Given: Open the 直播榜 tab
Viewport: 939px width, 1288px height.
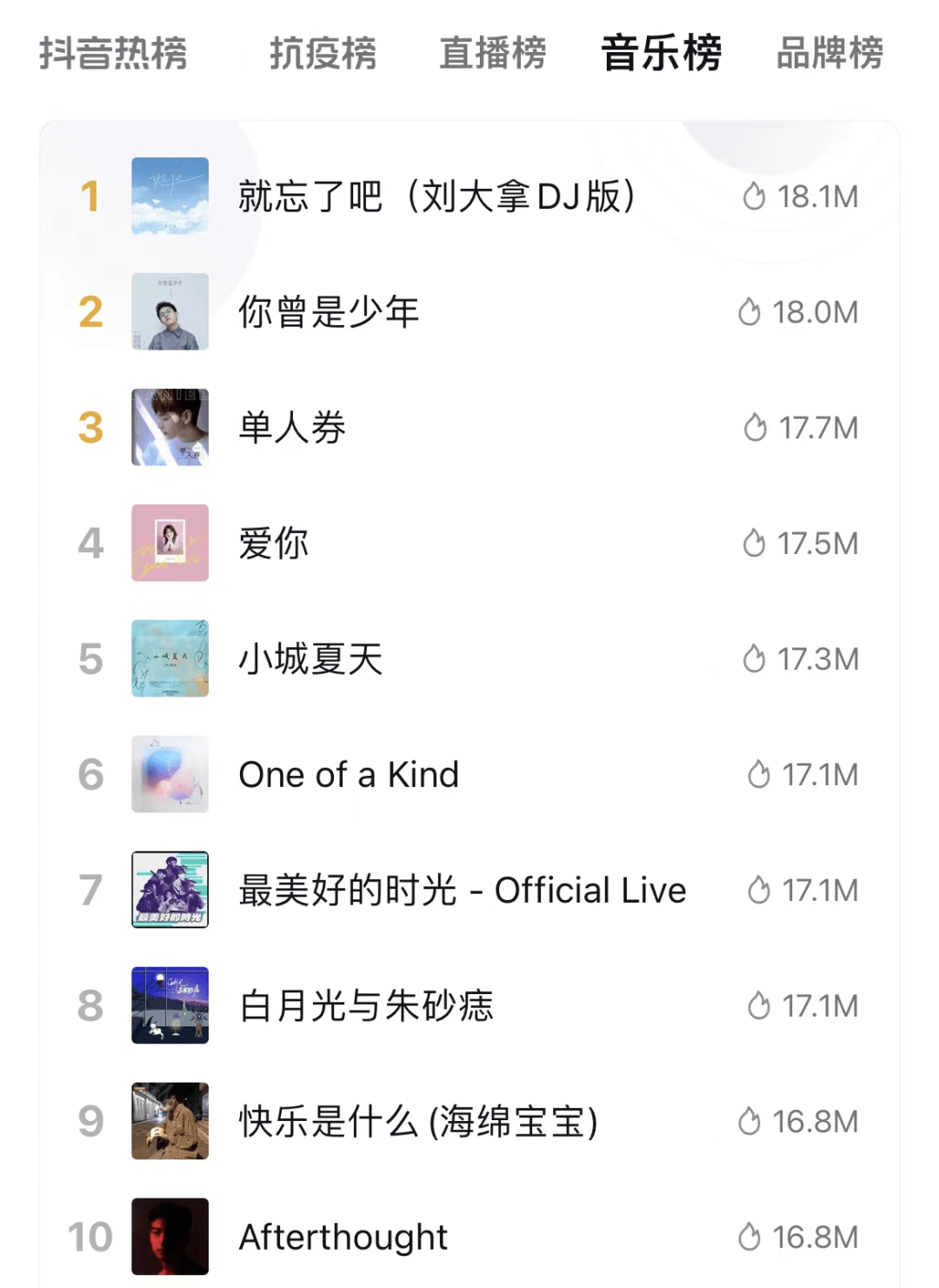Looking at the screenshot, I should 492,53.
